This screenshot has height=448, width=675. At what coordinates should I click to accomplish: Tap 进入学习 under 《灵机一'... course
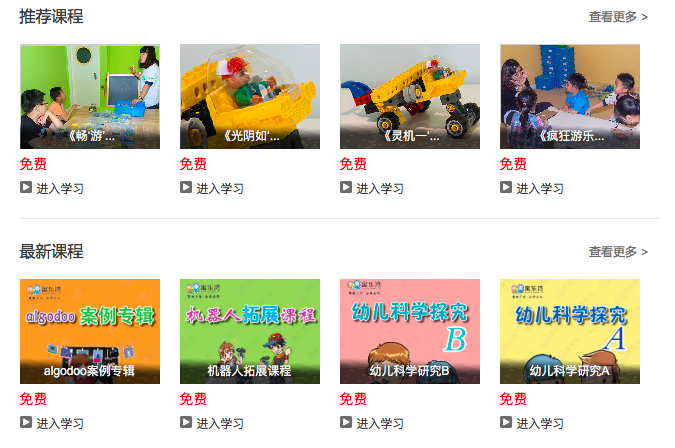click(372, 188)
